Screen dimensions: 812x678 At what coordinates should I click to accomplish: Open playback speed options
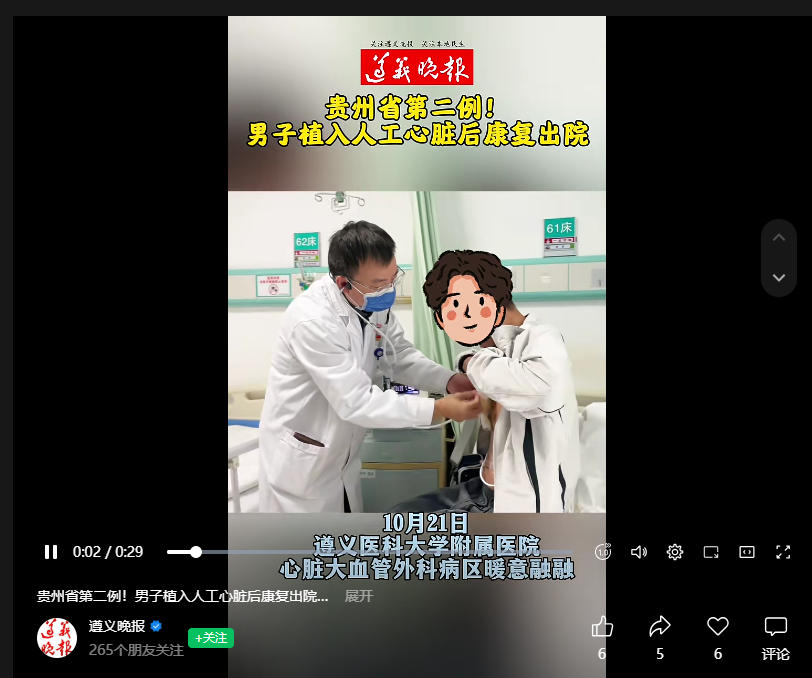603,552
